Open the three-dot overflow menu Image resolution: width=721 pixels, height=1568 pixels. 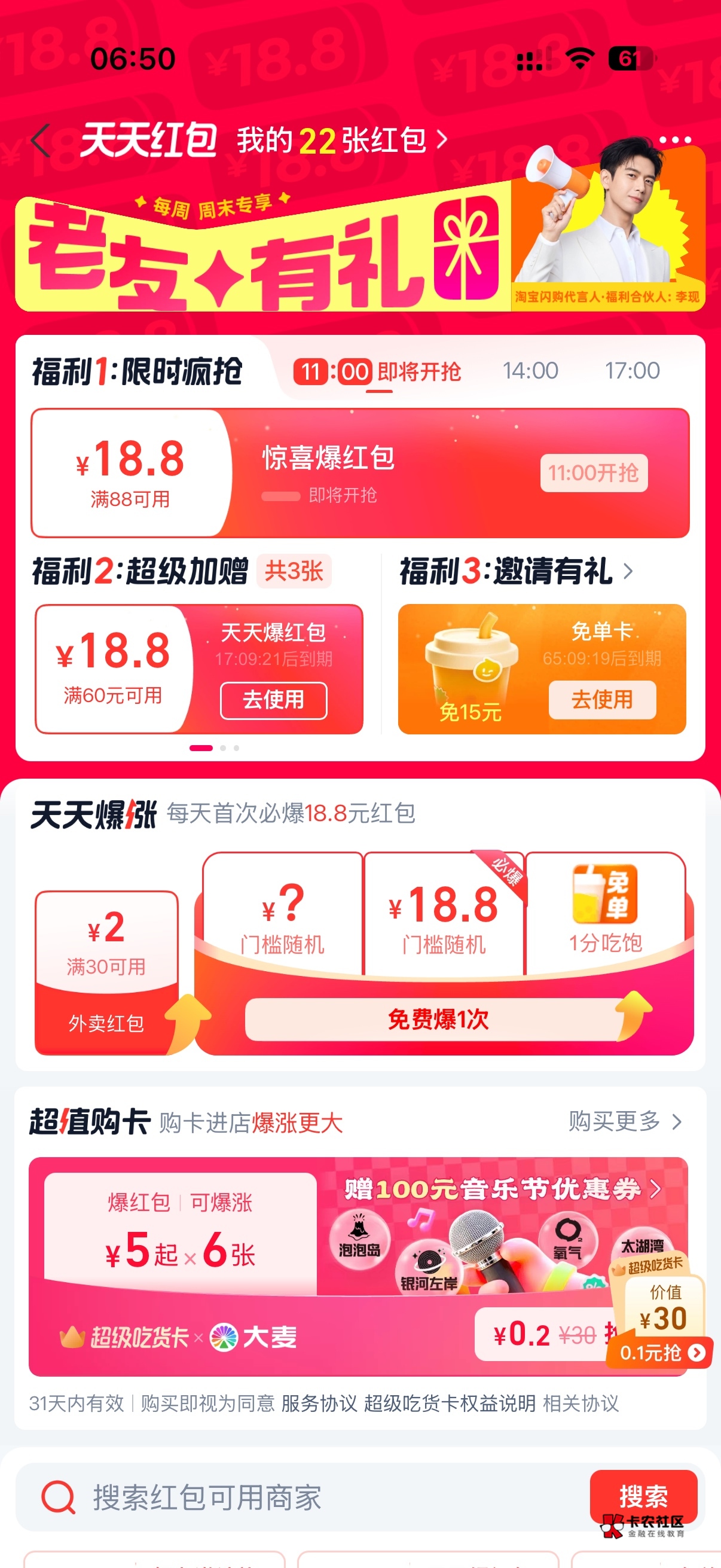point(675,140)
